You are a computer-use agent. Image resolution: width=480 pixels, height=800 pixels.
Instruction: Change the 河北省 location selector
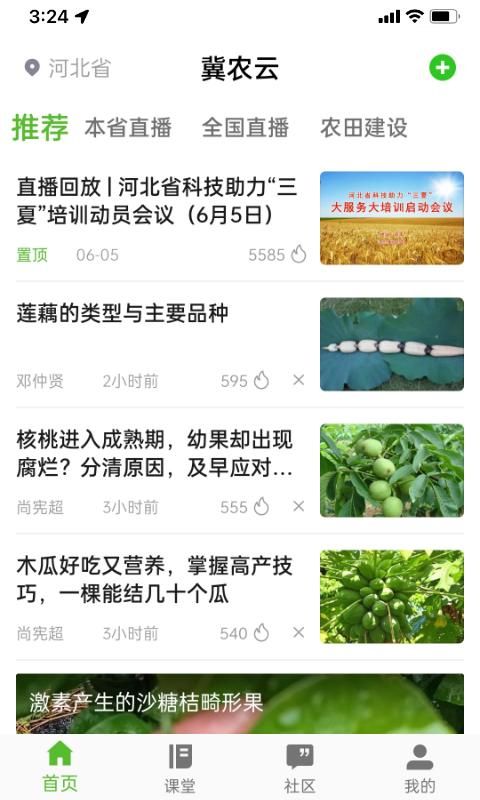click(68, 68)
